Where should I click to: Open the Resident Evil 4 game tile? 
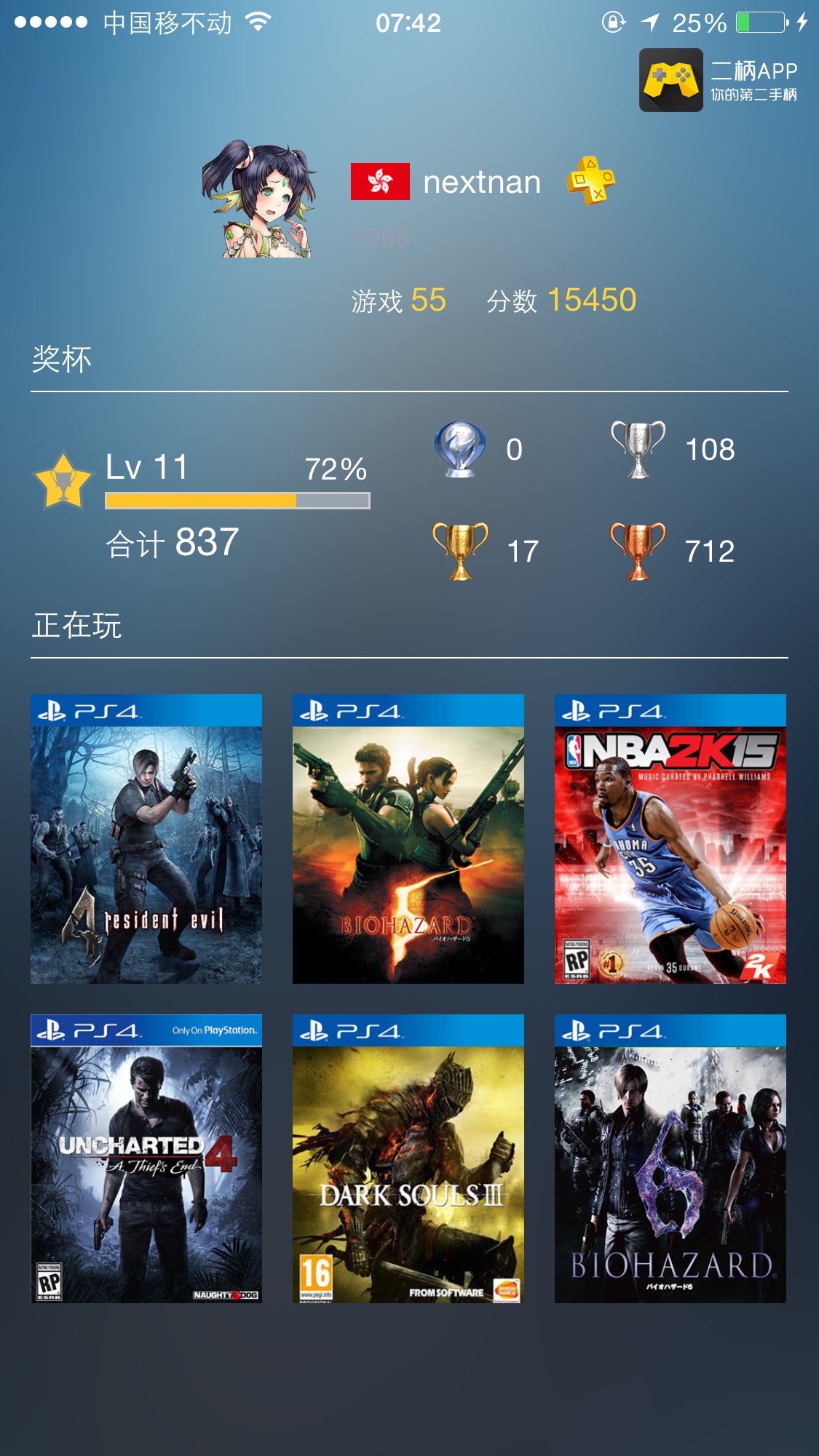146,838
